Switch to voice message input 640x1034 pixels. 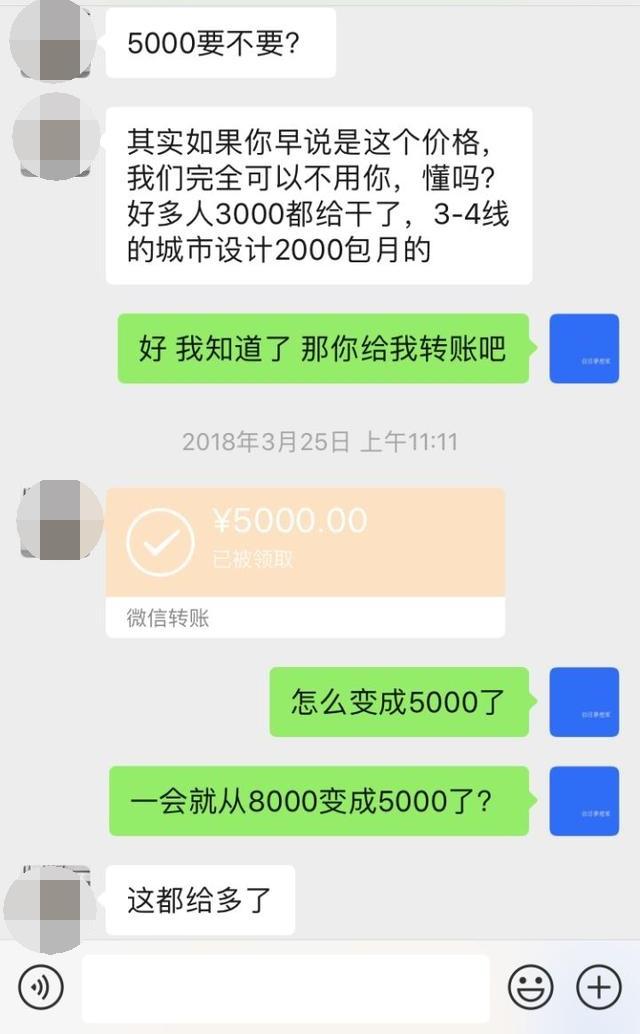point(41,988)
